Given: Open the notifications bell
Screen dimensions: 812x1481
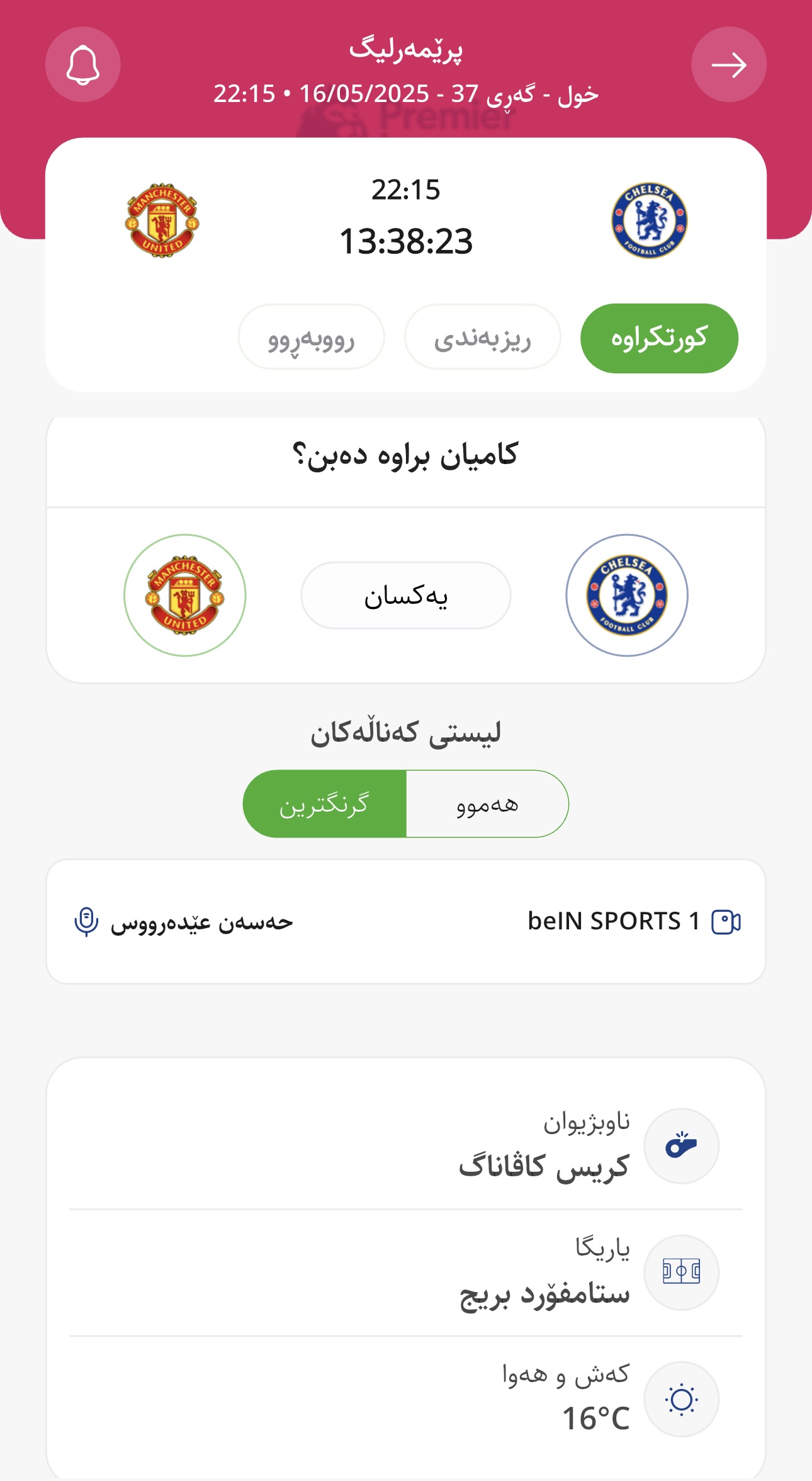Looking at the screenshot, I should click(x=82, y=64).
